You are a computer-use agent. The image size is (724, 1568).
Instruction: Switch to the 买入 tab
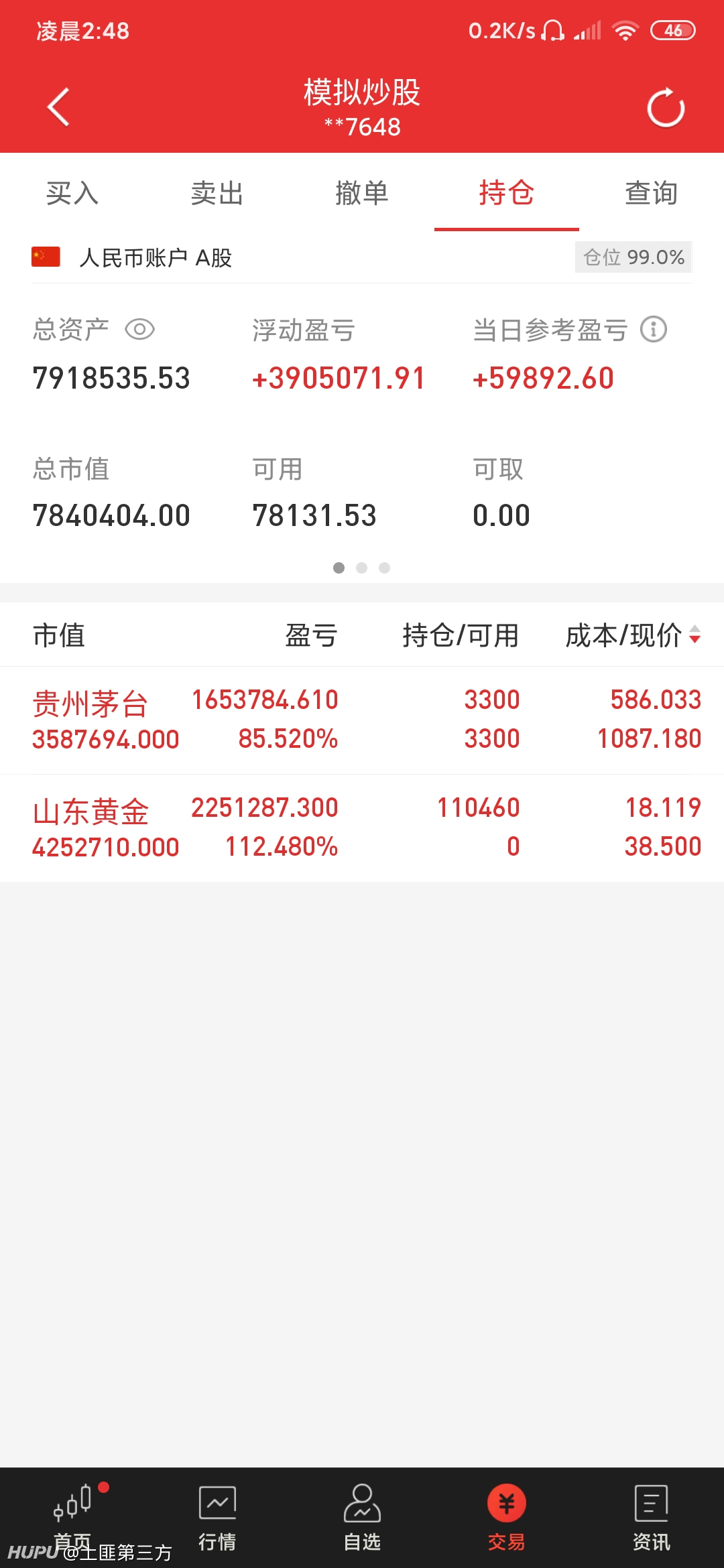tap(72, 193)
